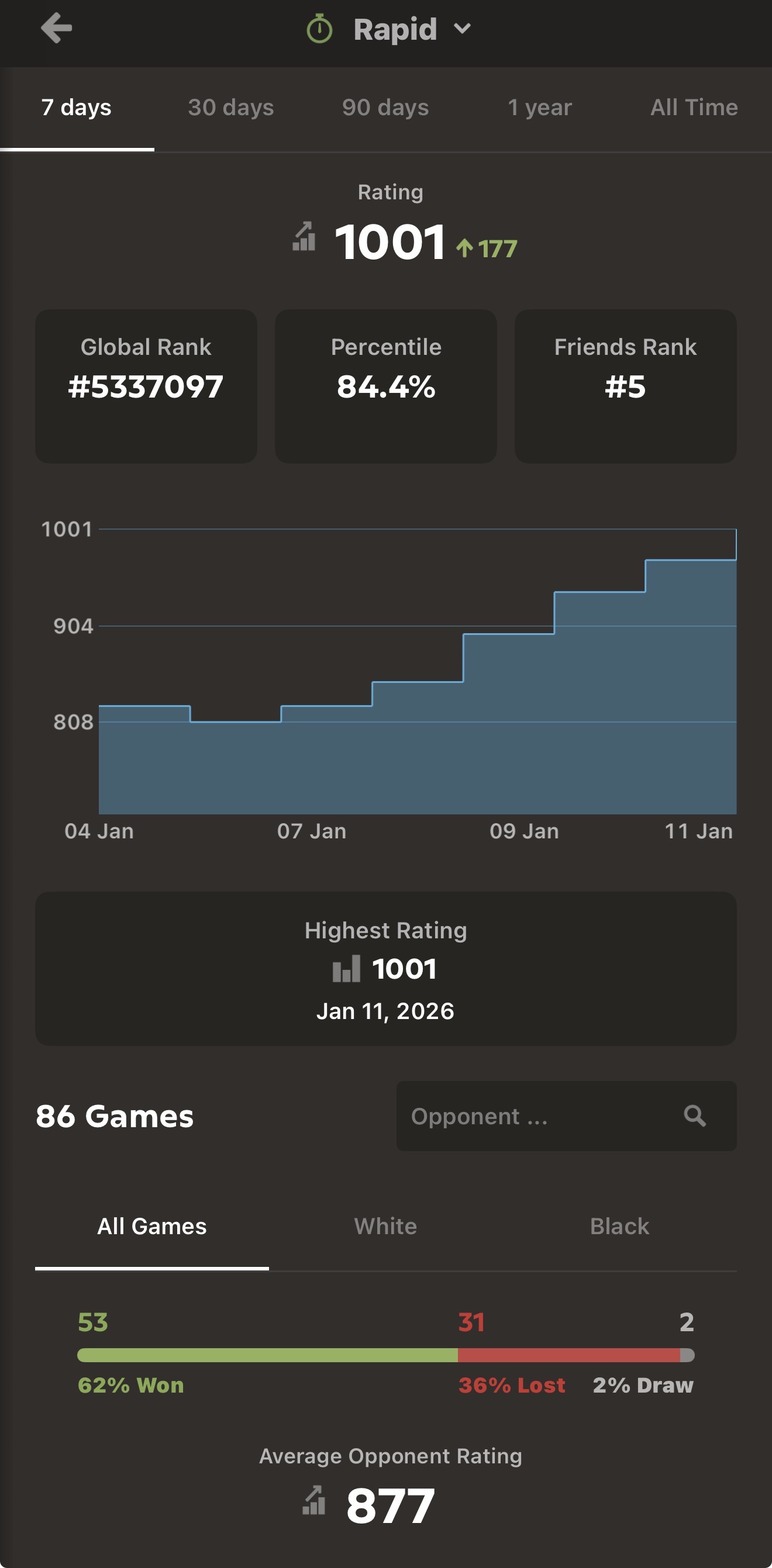Image resolution: width=772 pixels, height=1568 pixels.
Task: Show games played as Black
Action: tap(619, 1227)
